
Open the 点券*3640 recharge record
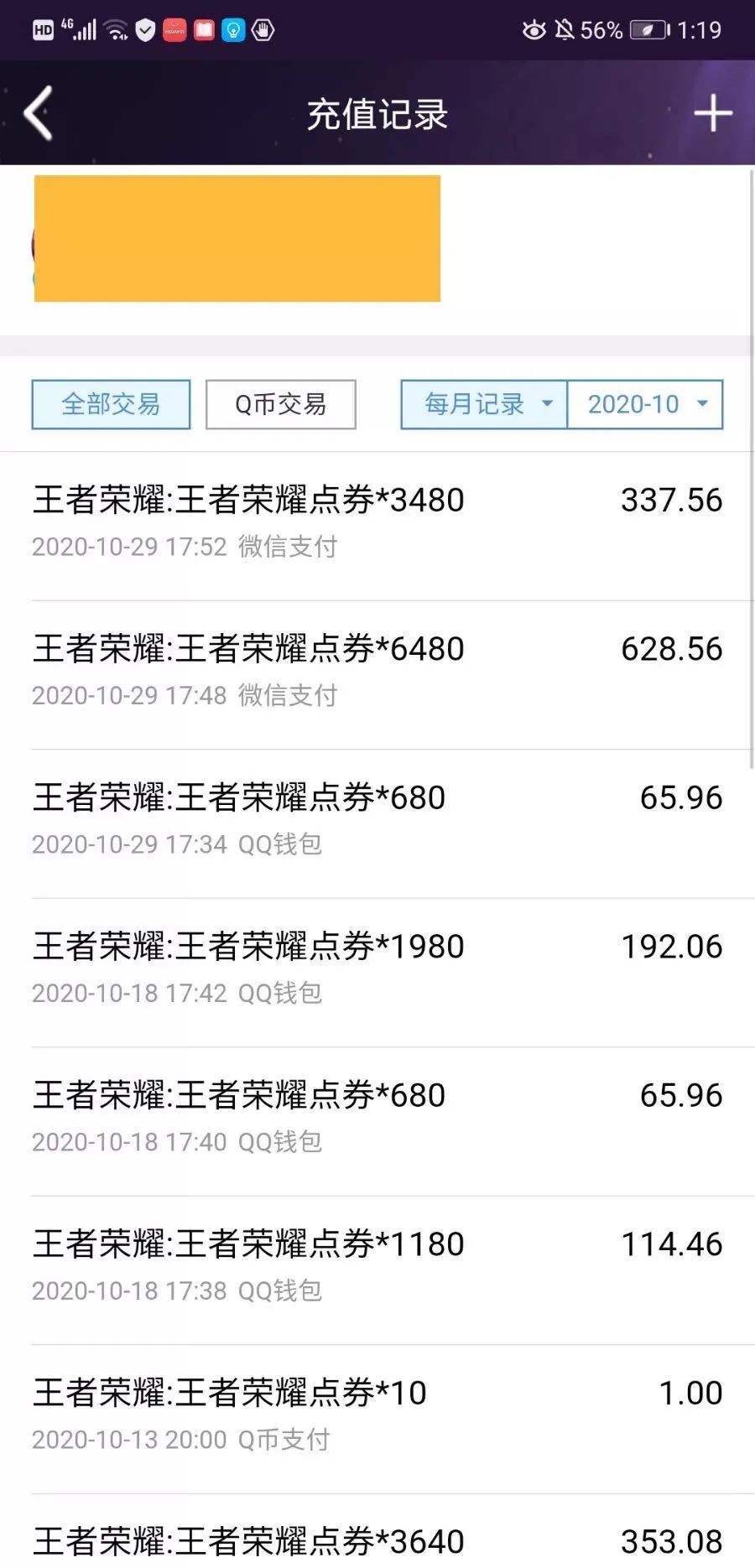pyautogui.click(x=377, y=1532)
